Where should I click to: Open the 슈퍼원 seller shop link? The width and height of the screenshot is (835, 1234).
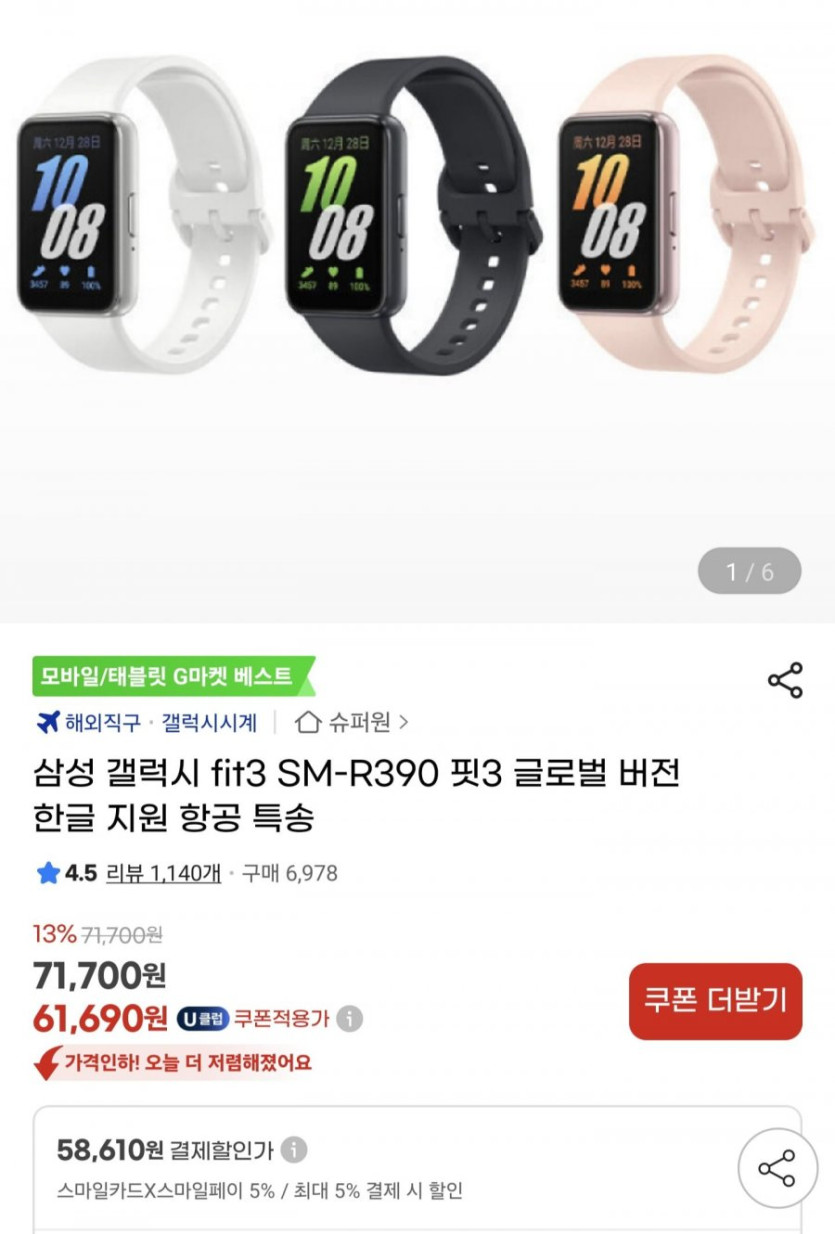(353, 722)
